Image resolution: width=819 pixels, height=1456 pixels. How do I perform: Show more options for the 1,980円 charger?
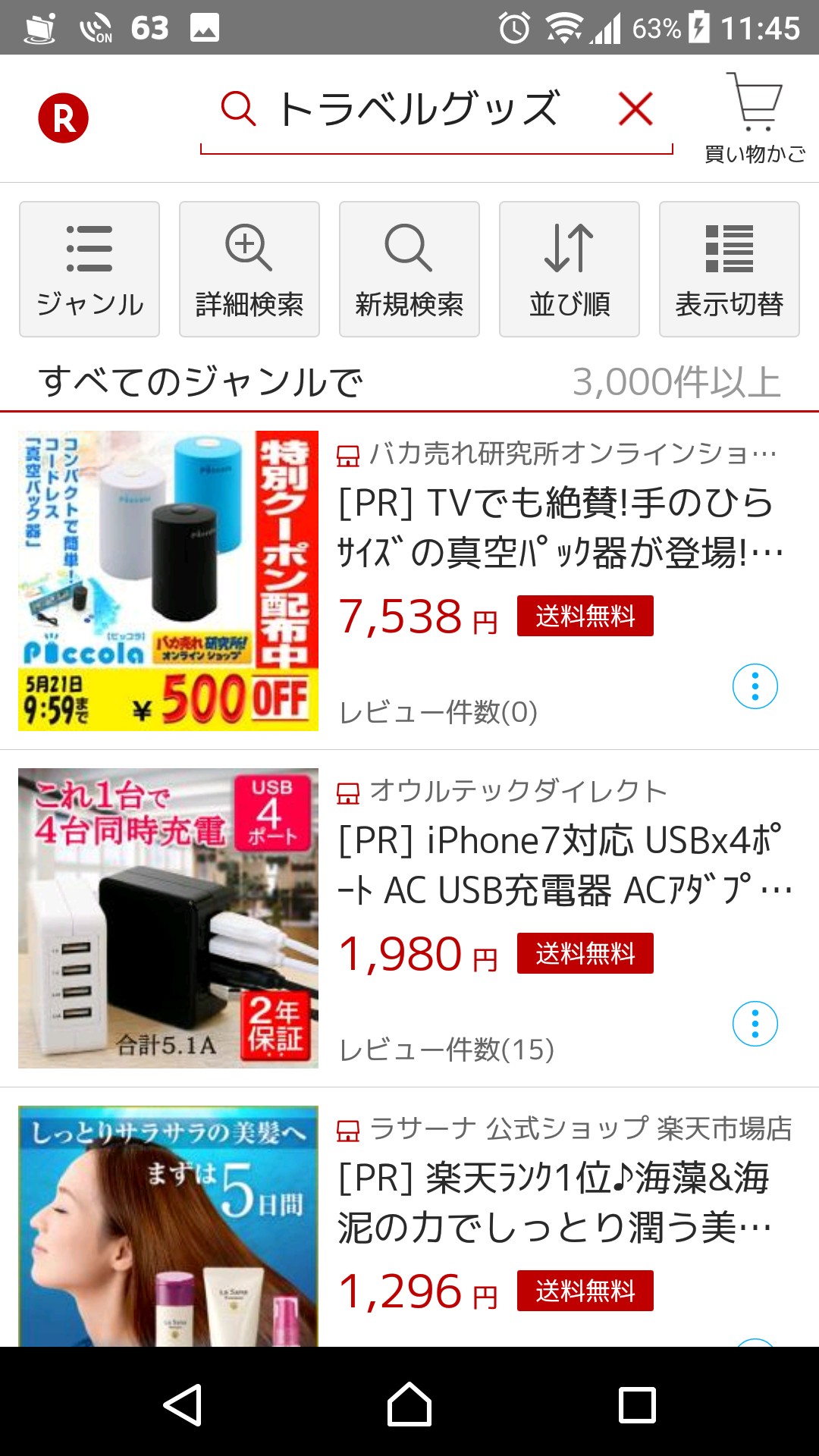click(x=755, y=1024)
